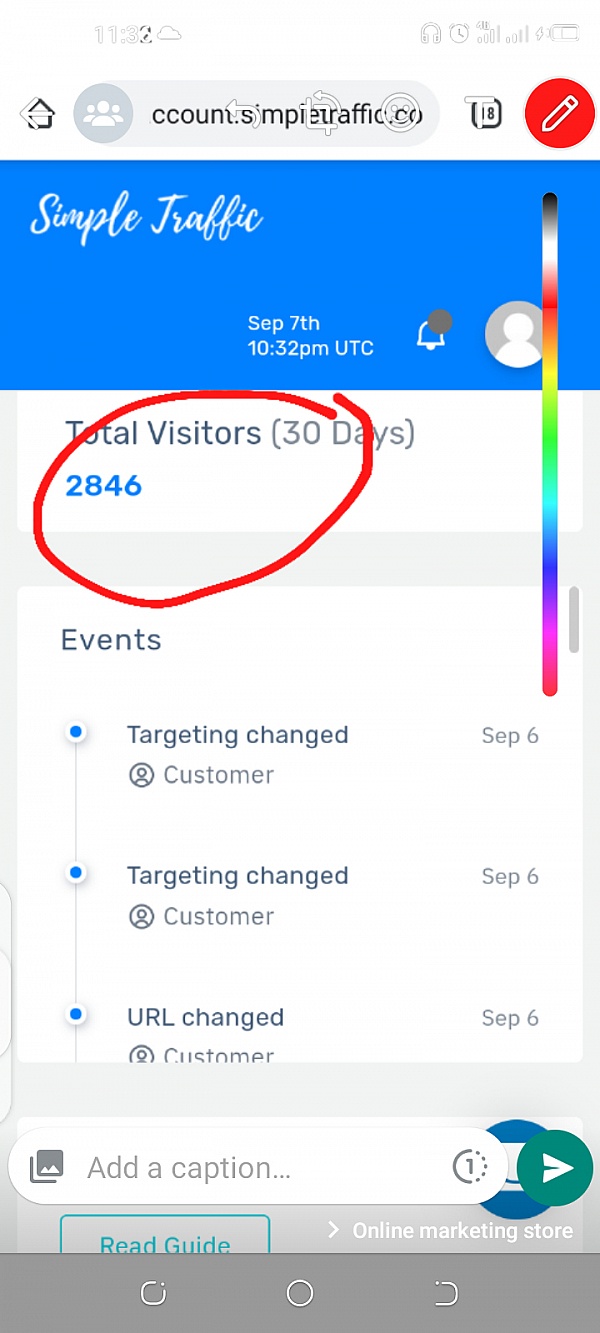Go back with the system back button
600x1333 pixels.
(x=446, y=1293)
